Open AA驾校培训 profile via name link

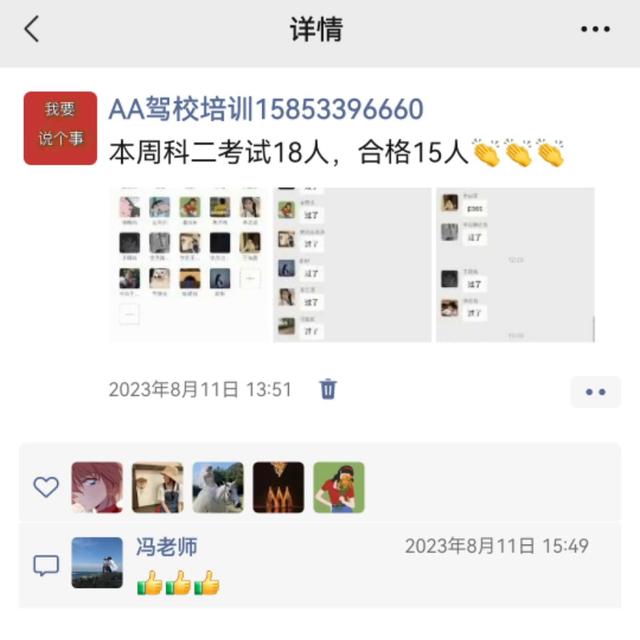point(265,109)
